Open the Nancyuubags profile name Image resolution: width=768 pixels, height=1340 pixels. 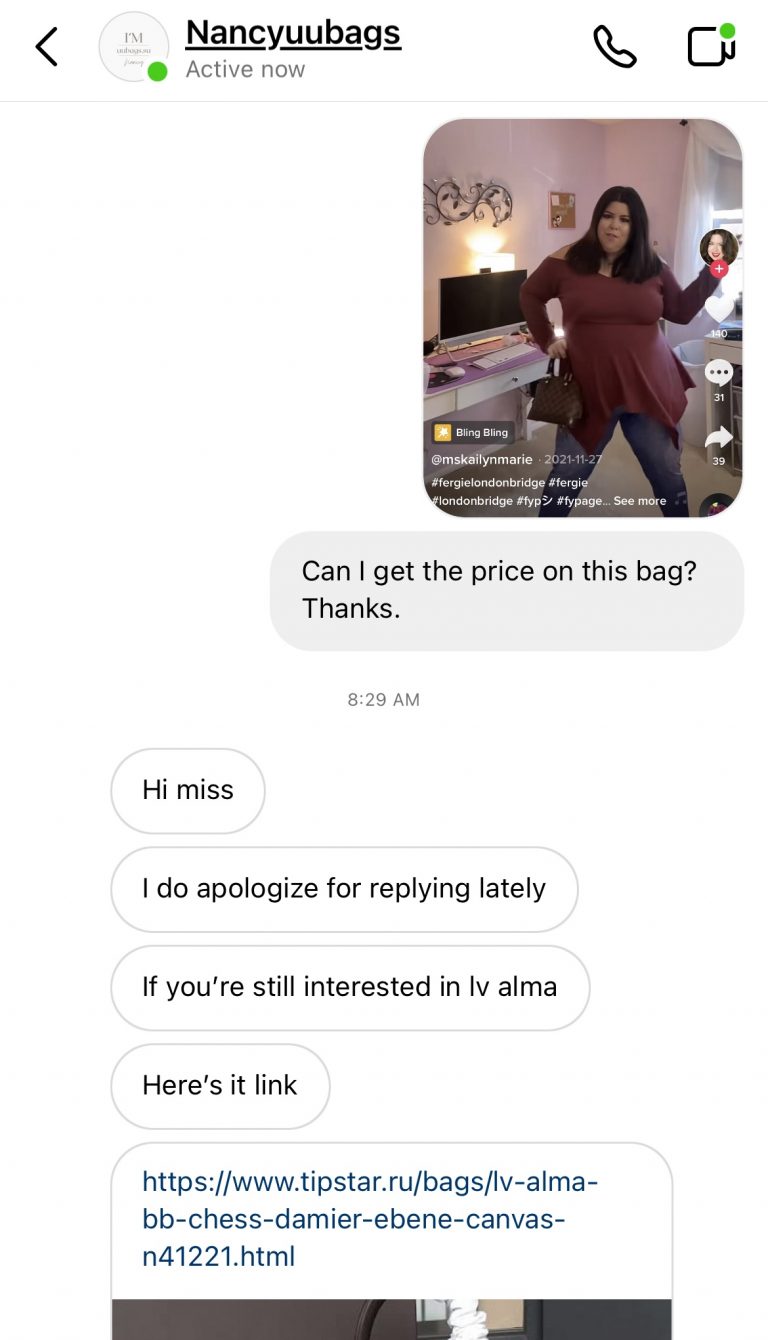(x=293, y=33)
